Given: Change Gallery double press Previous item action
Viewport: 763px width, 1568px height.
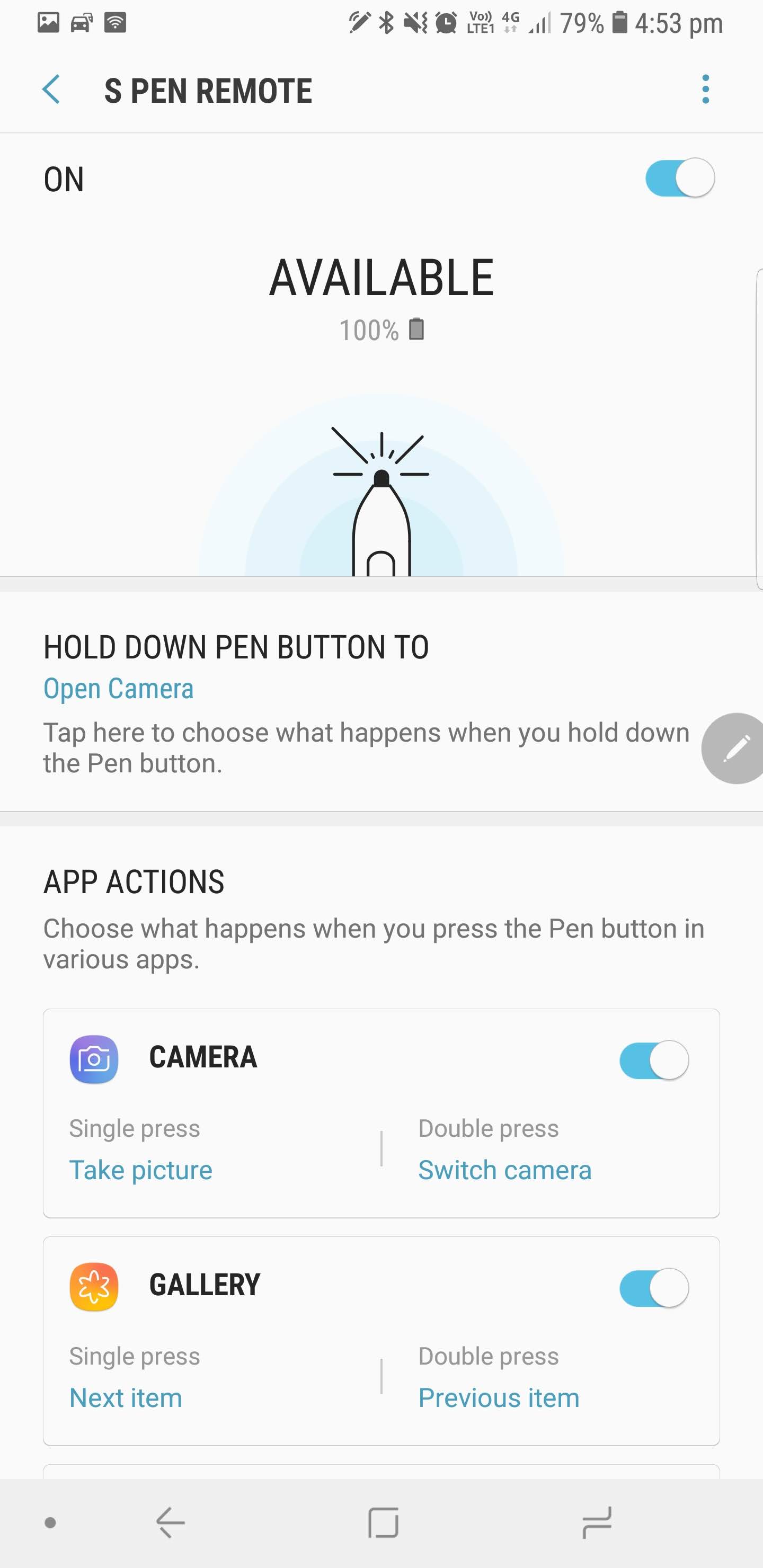Looking at the screenshot, I should point(499,1397).
